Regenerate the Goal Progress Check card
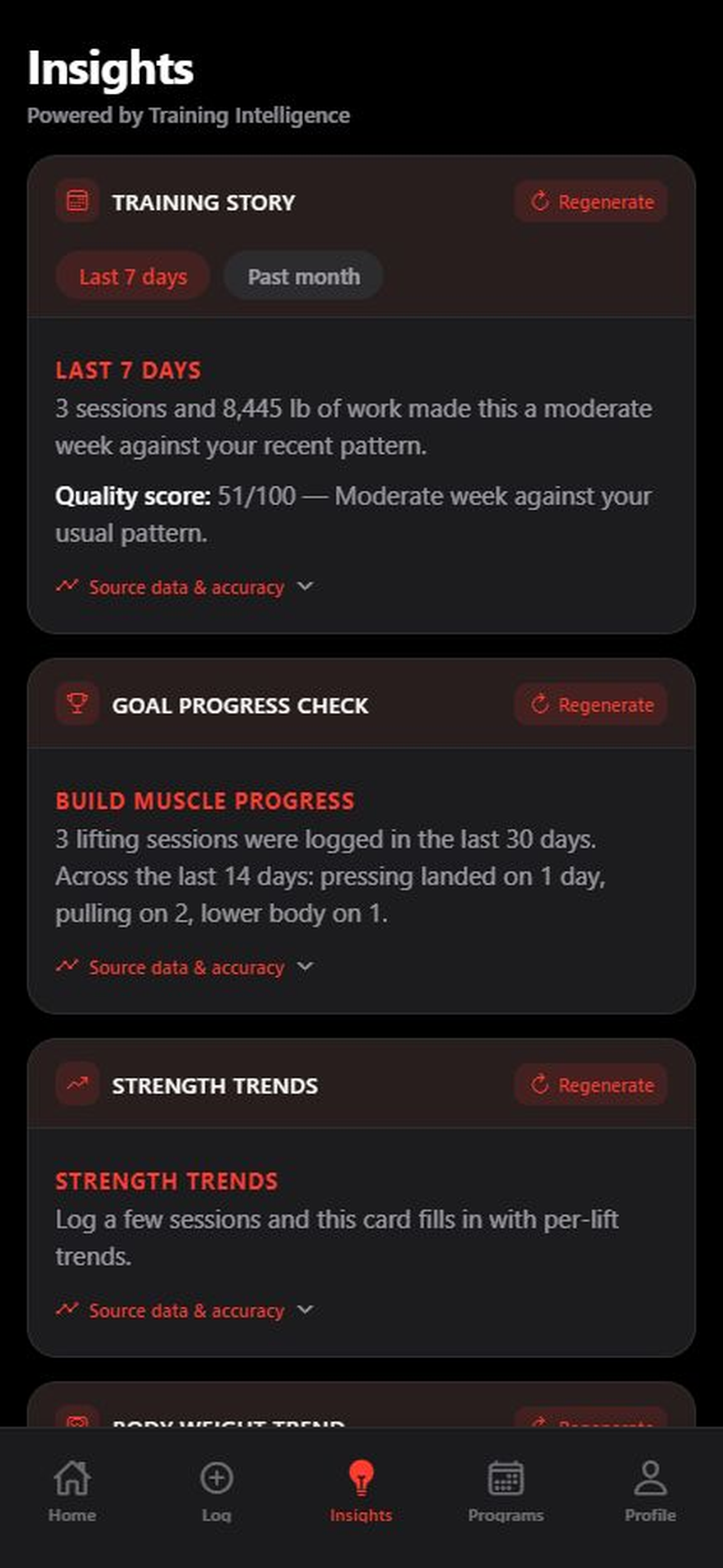The image size is (723, 1568). click(590, 705)
